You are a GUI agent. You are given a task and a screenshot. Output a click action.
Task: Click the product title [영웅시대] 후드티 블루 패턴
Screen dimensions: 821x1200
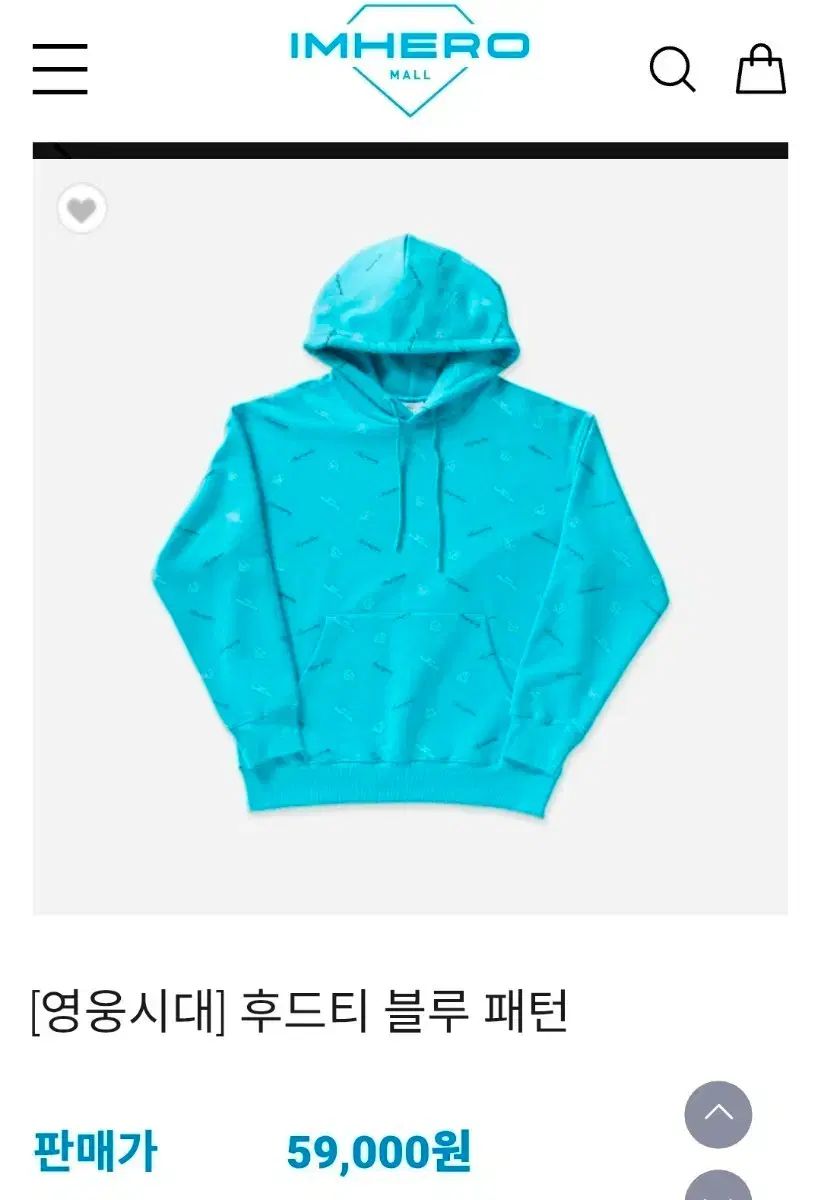click(298, 1010)
